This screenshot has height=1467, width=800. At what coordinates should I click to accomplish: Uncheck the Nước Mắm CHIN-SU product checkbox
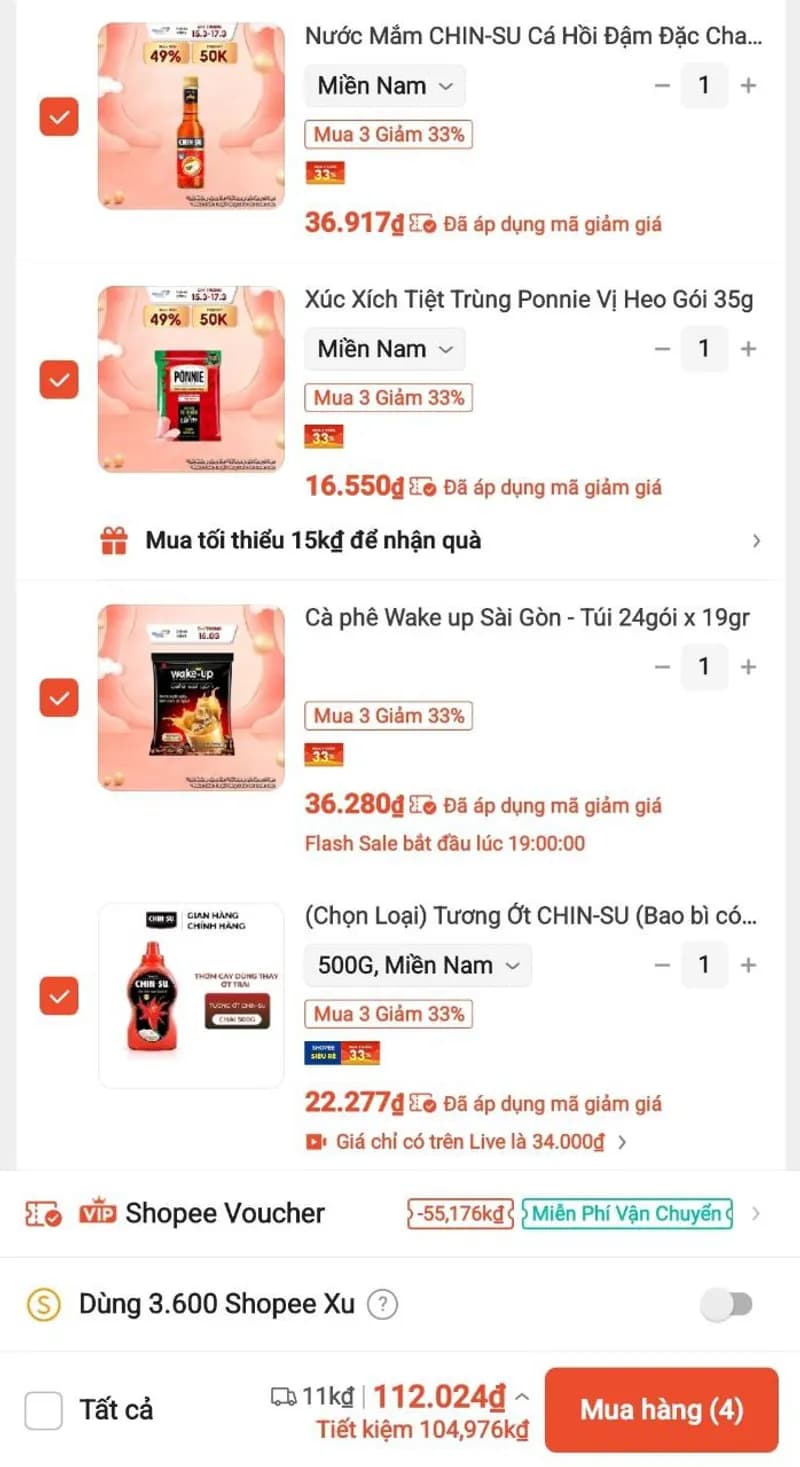[58, 117]
